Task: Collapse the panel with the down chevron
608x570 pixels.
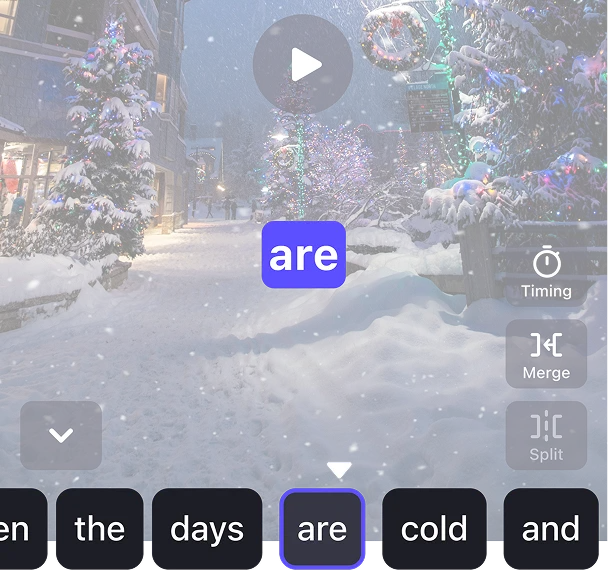Action: 61,435
